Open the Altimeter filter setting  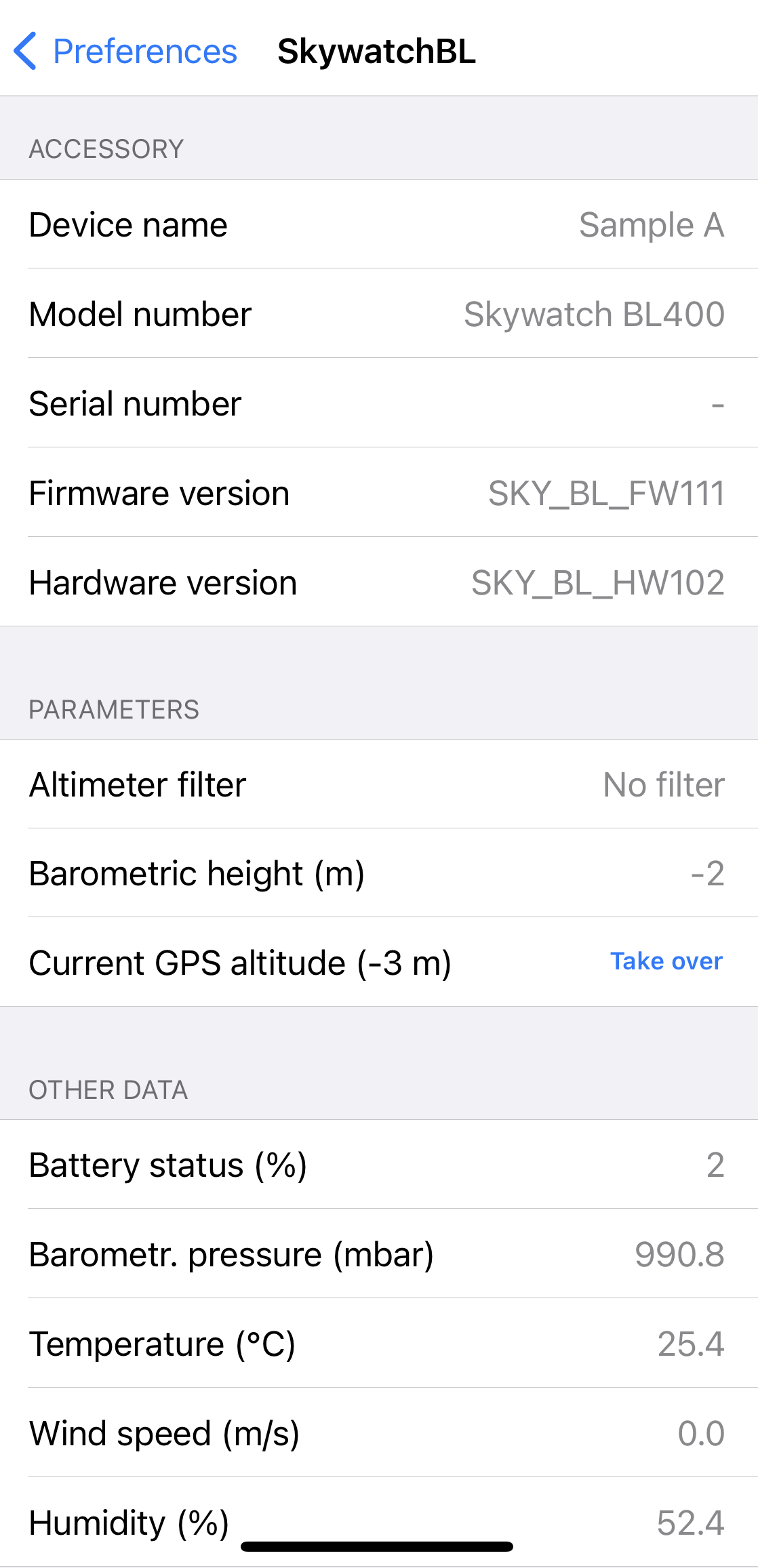click(379, 784)
